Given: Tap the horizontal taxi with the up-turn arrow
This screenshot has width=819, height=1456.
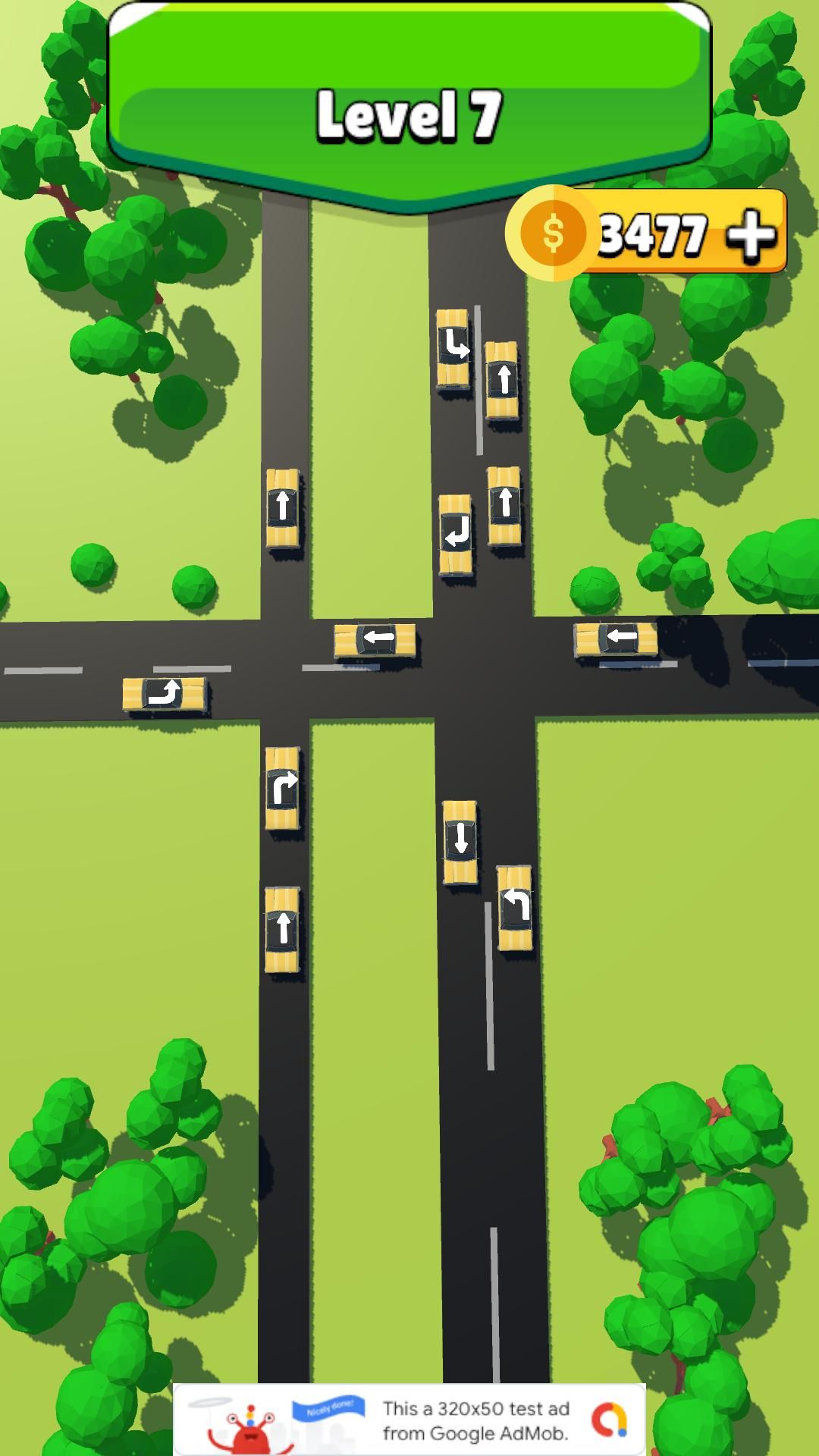Looking at the screenshot, I should pos(165,694).
